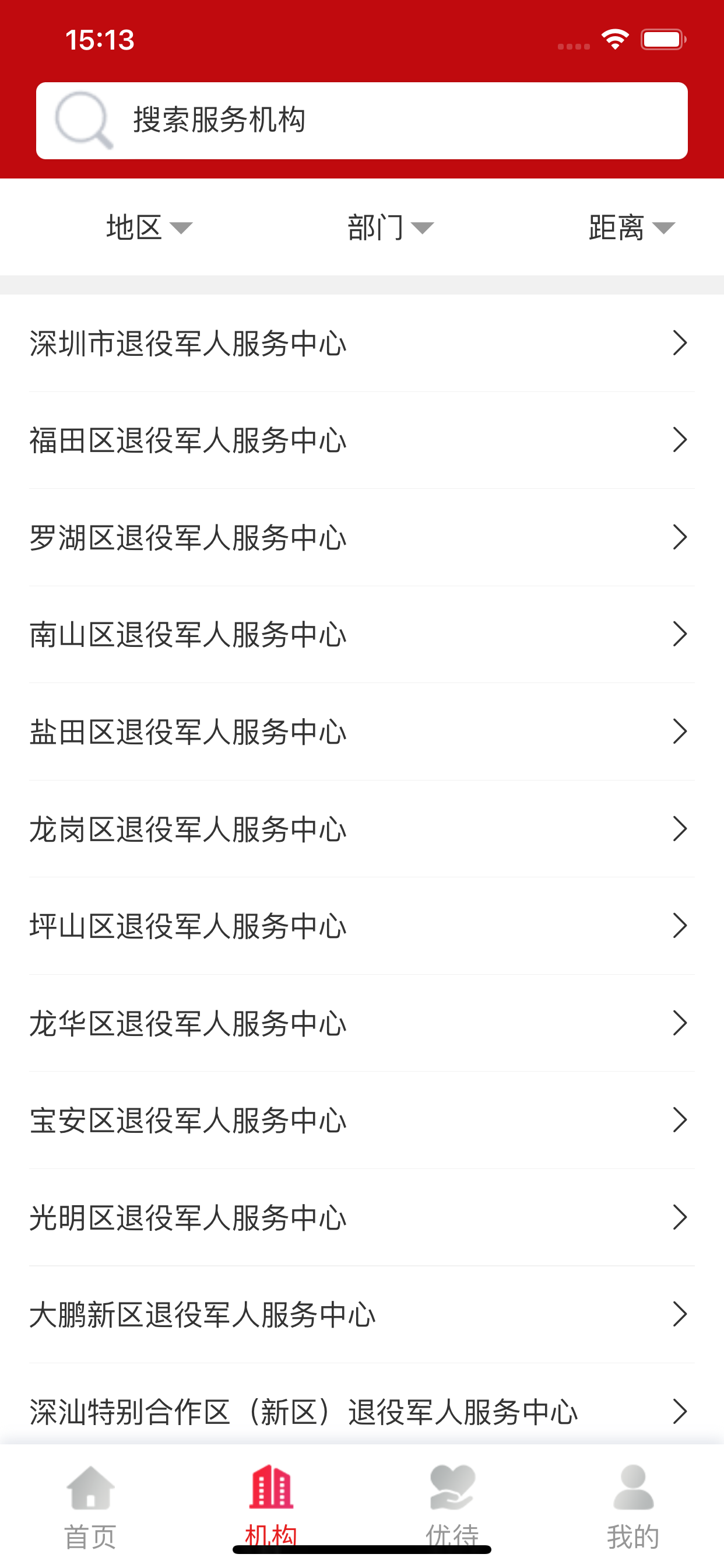Image resolution: width=724 pixels, height=1568 pixels.
Task: Expand the 距离 sort dropdown
Action: (632, 228)
